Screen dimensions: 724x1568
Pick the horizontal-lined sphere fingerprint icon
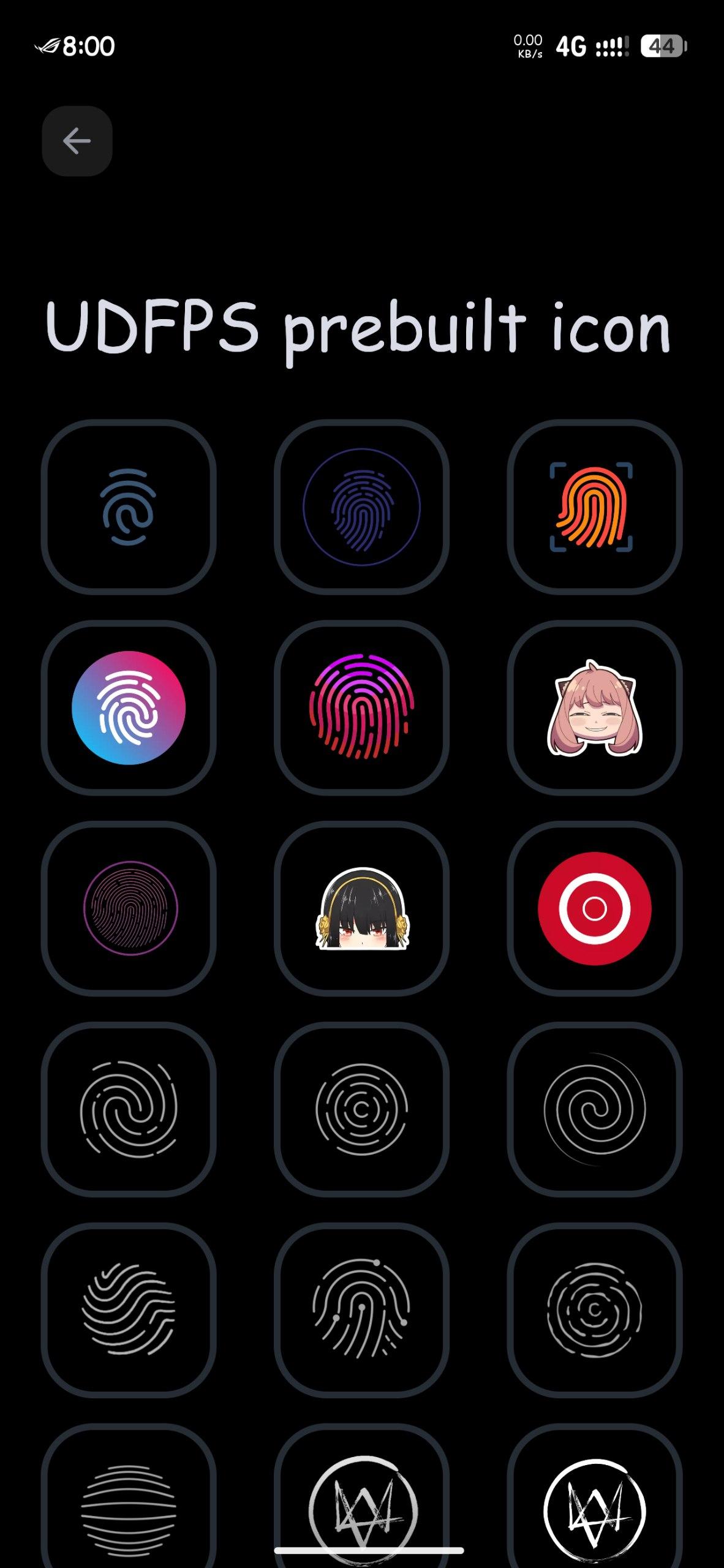[x=129, y=1501]
